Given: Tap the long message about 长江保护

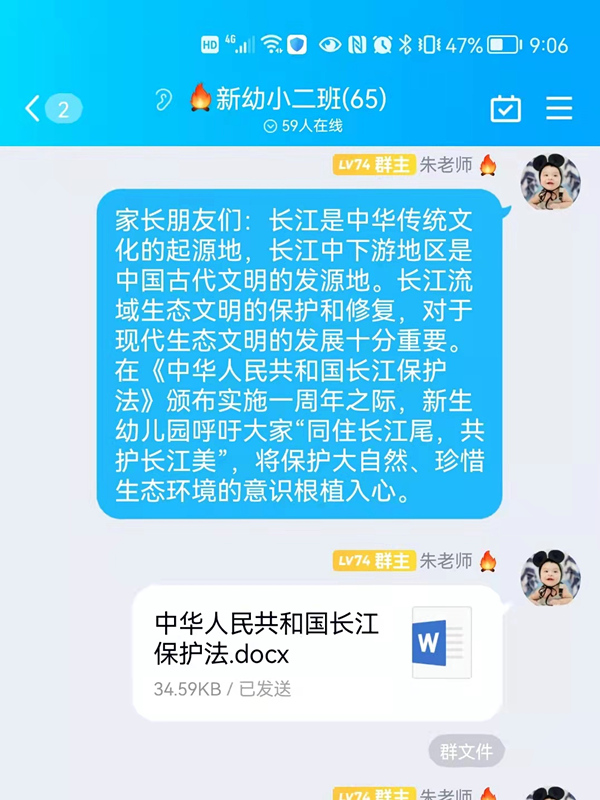Looking at the screenshot, I should [x=300, y=354].
